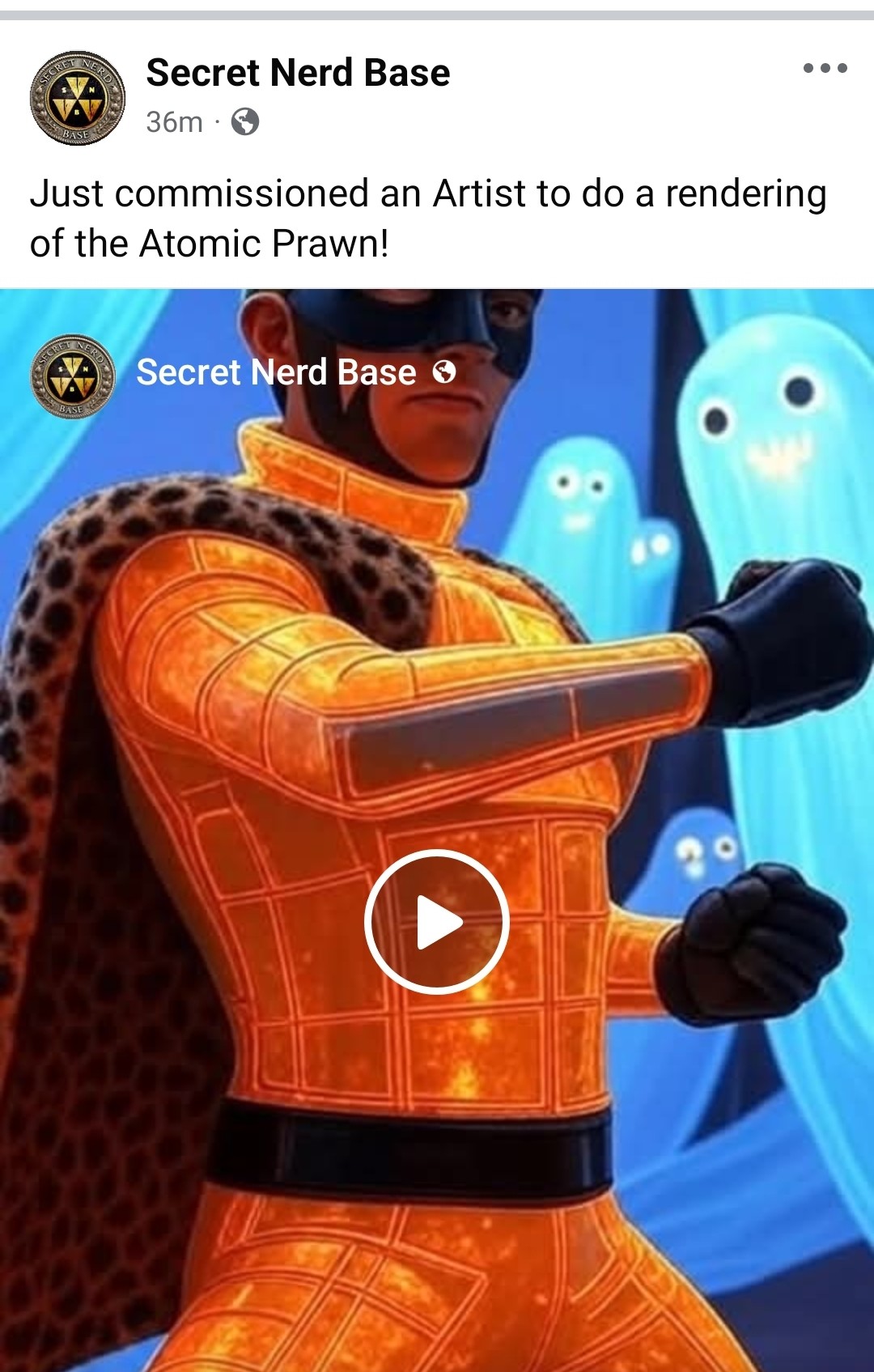The height and width of the screenshot is (1372, 874).
Task: Play the Atomic Prawn video
Action: (x=436, y=921)
